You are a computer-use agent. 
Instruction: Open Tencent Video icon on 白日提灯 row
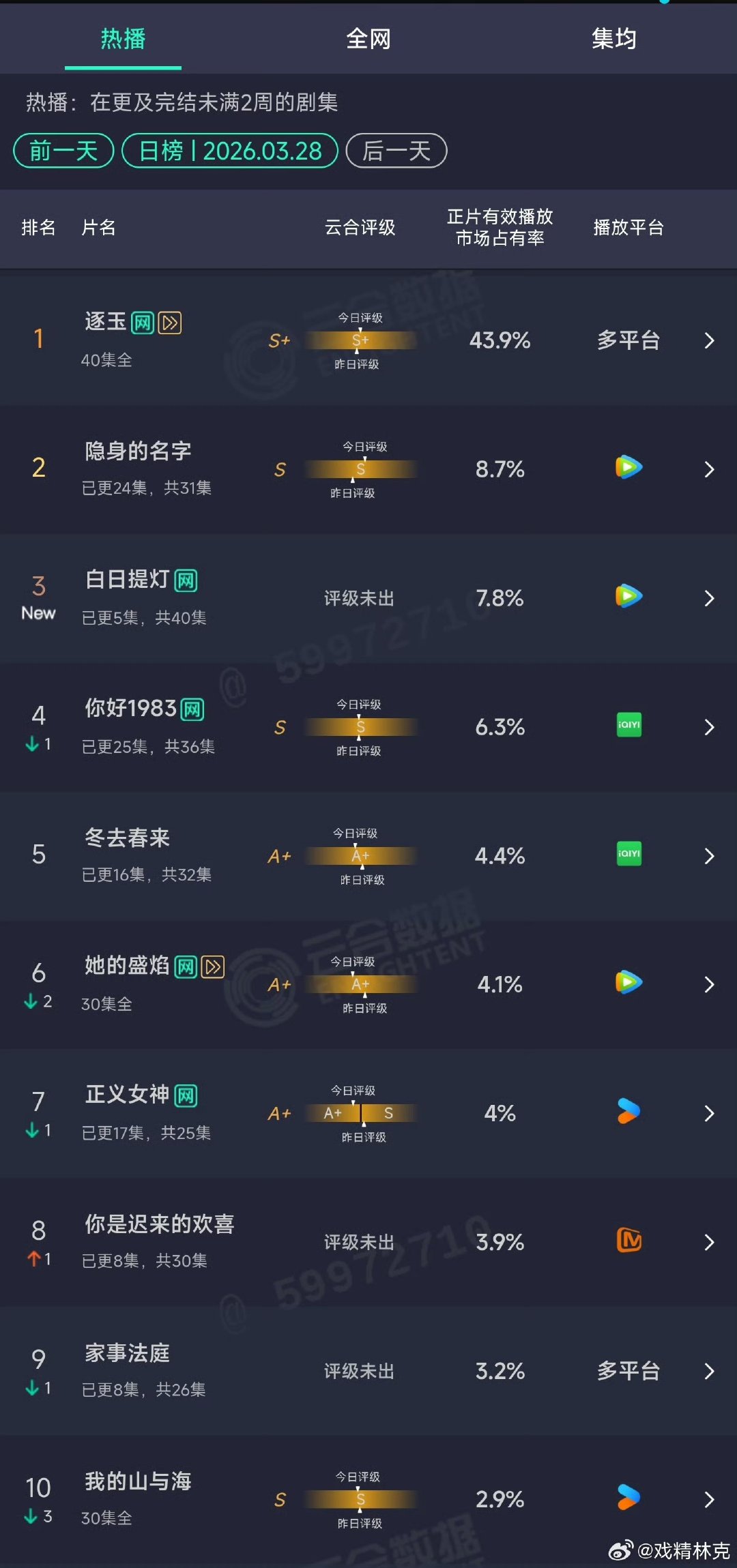[x=628, y=596]
